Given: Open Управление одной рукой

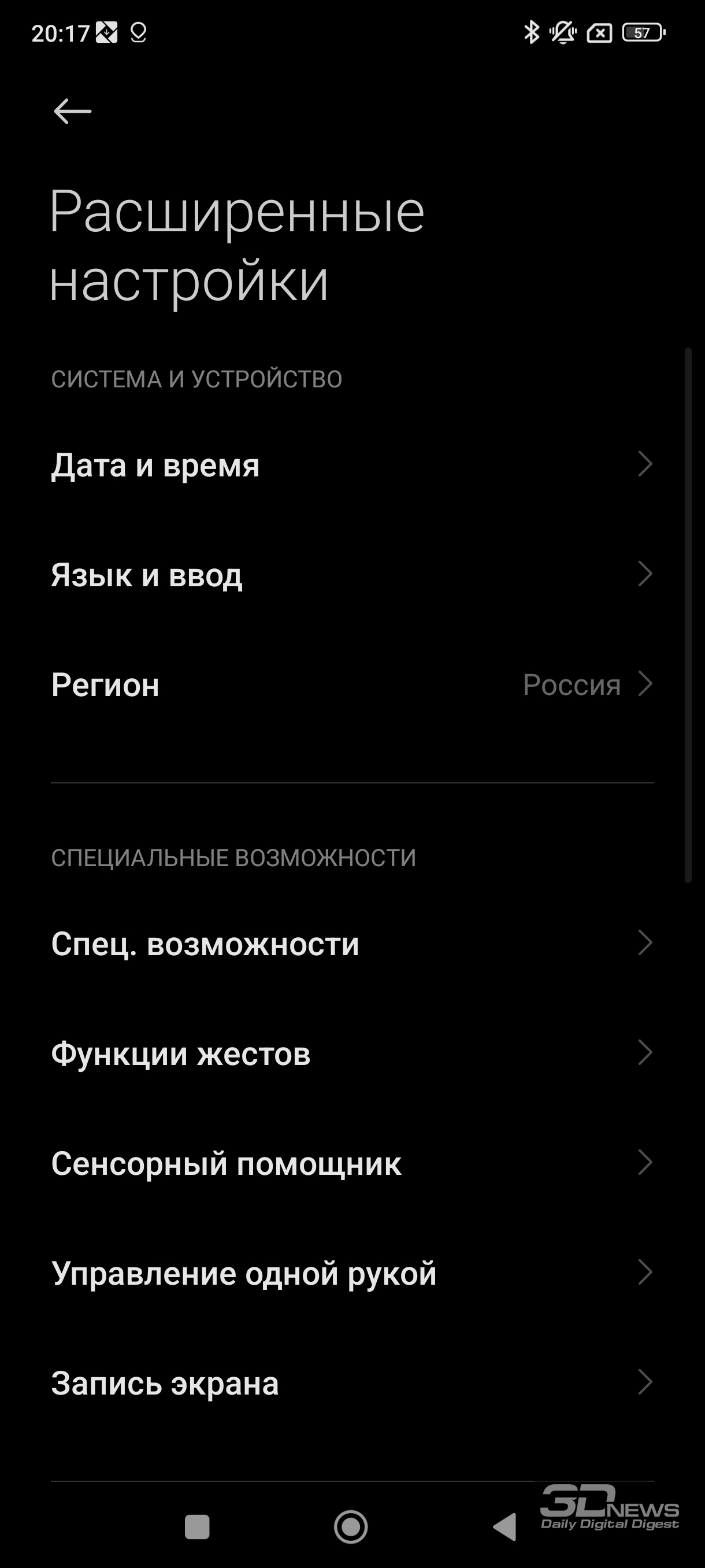Looking at the screenshot, I should point(352,1273).
